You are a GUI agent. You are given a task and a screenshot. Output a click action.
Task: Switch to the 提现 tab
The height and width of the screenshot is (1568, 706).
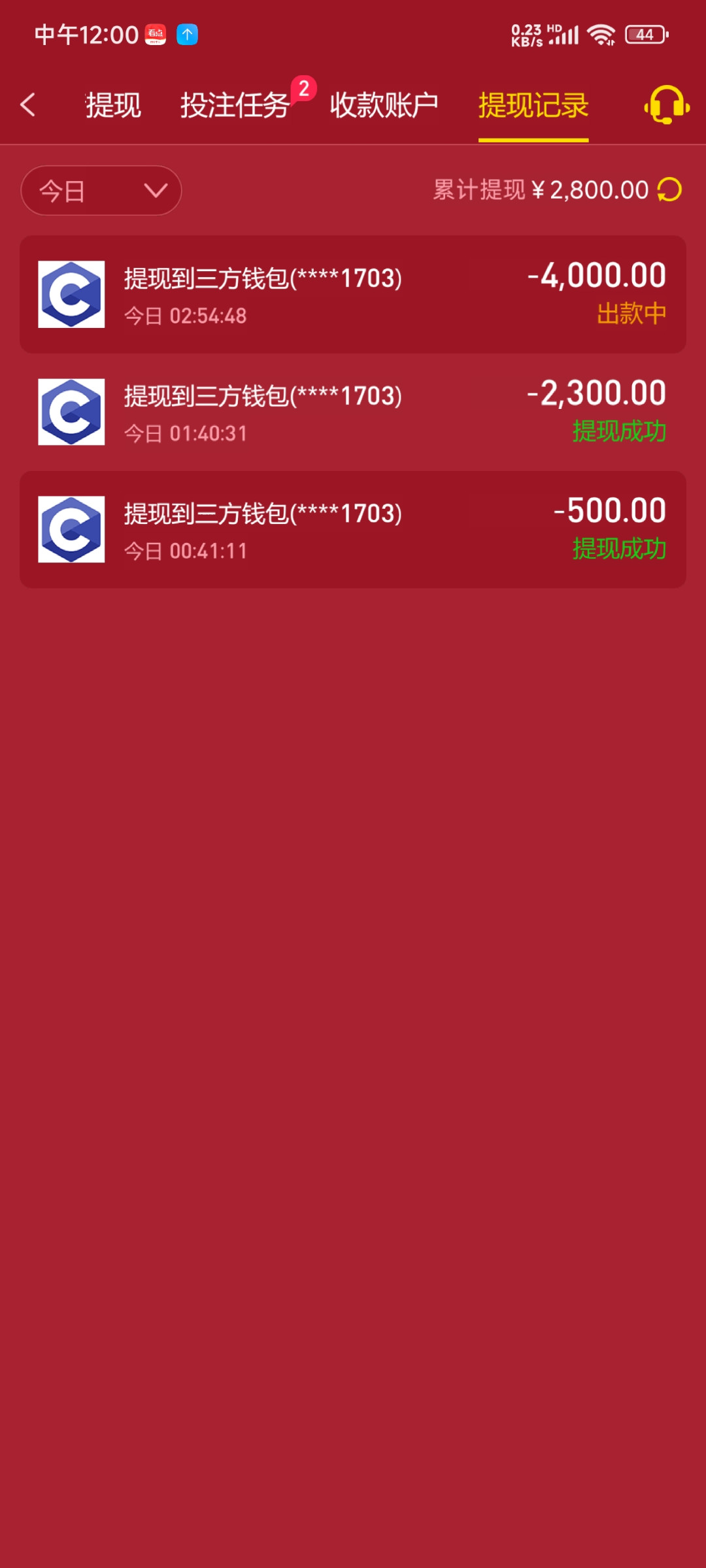112,105
